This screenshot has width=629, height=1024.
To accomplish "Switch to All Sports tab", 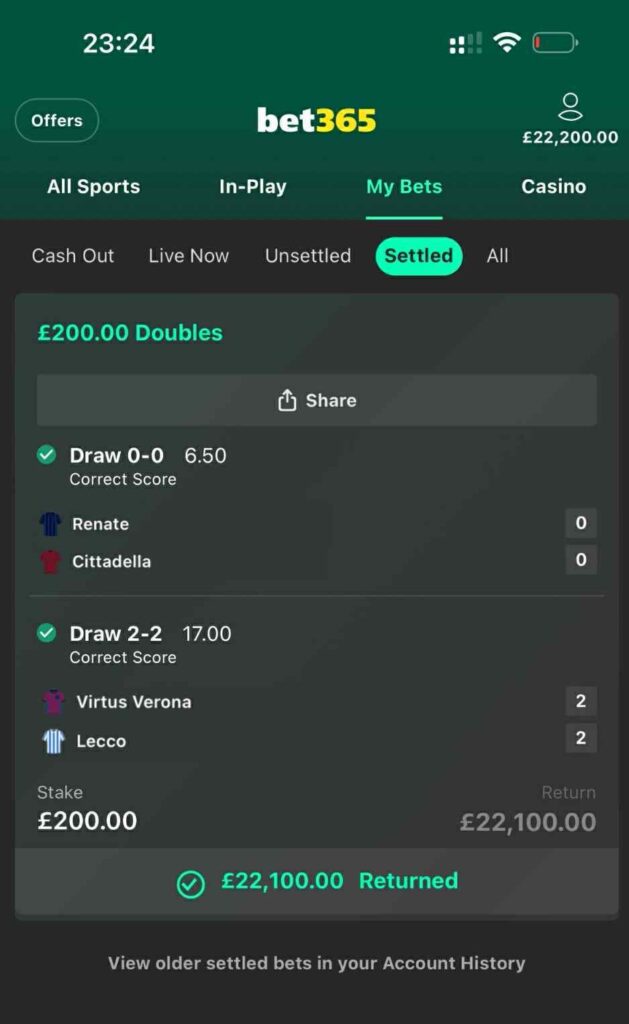I will pos(93,186).
